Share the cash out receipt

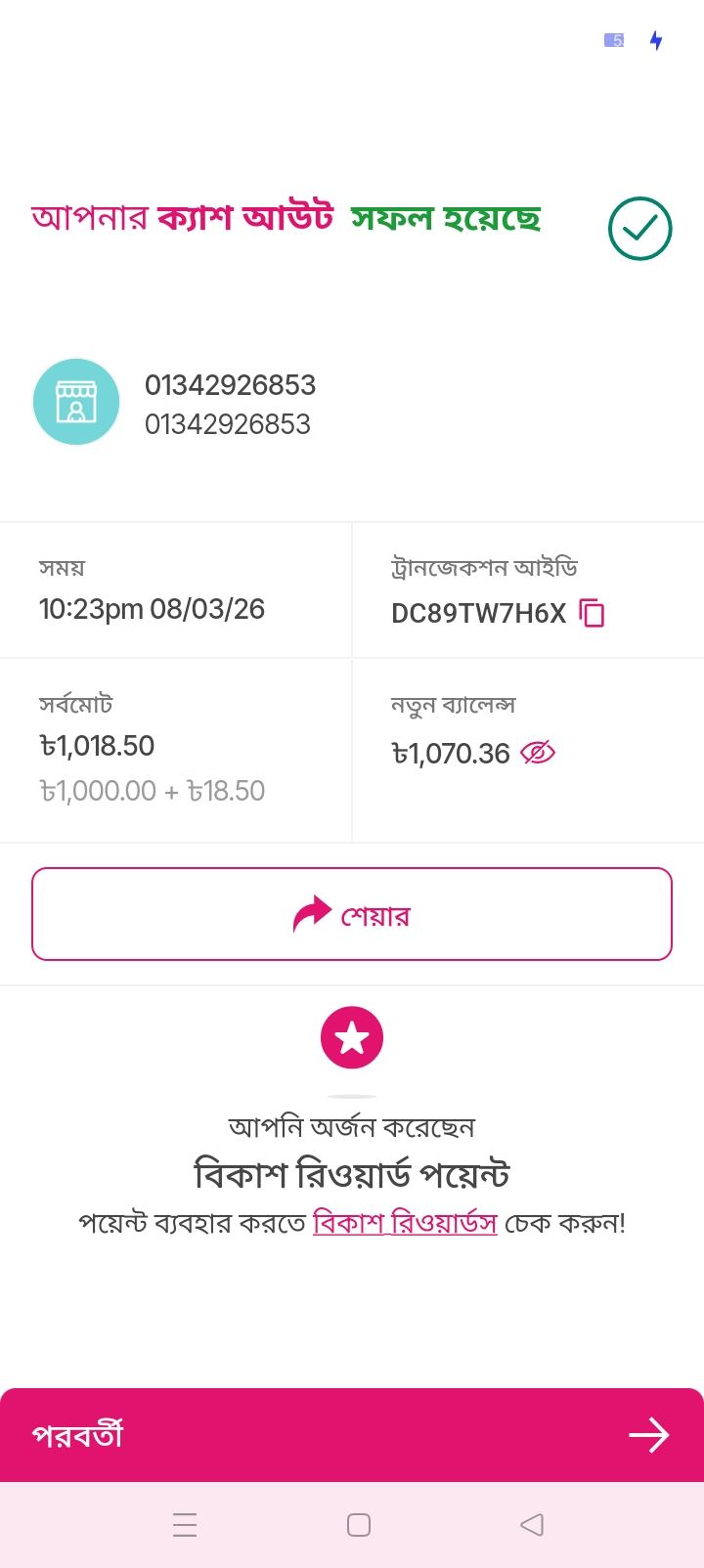352,915
